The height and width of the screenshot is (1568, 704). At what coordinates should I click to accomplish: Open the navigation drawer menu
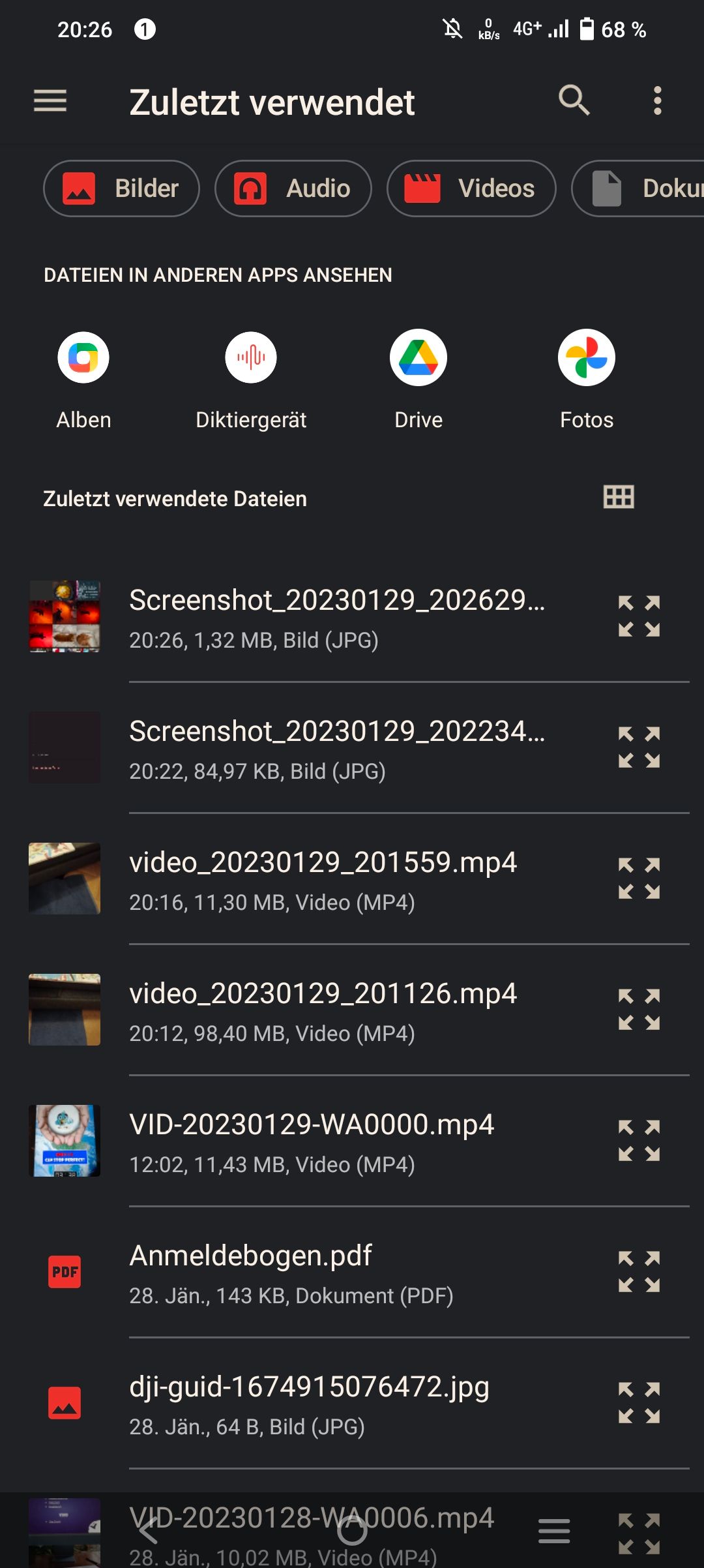tap(50, 101)
